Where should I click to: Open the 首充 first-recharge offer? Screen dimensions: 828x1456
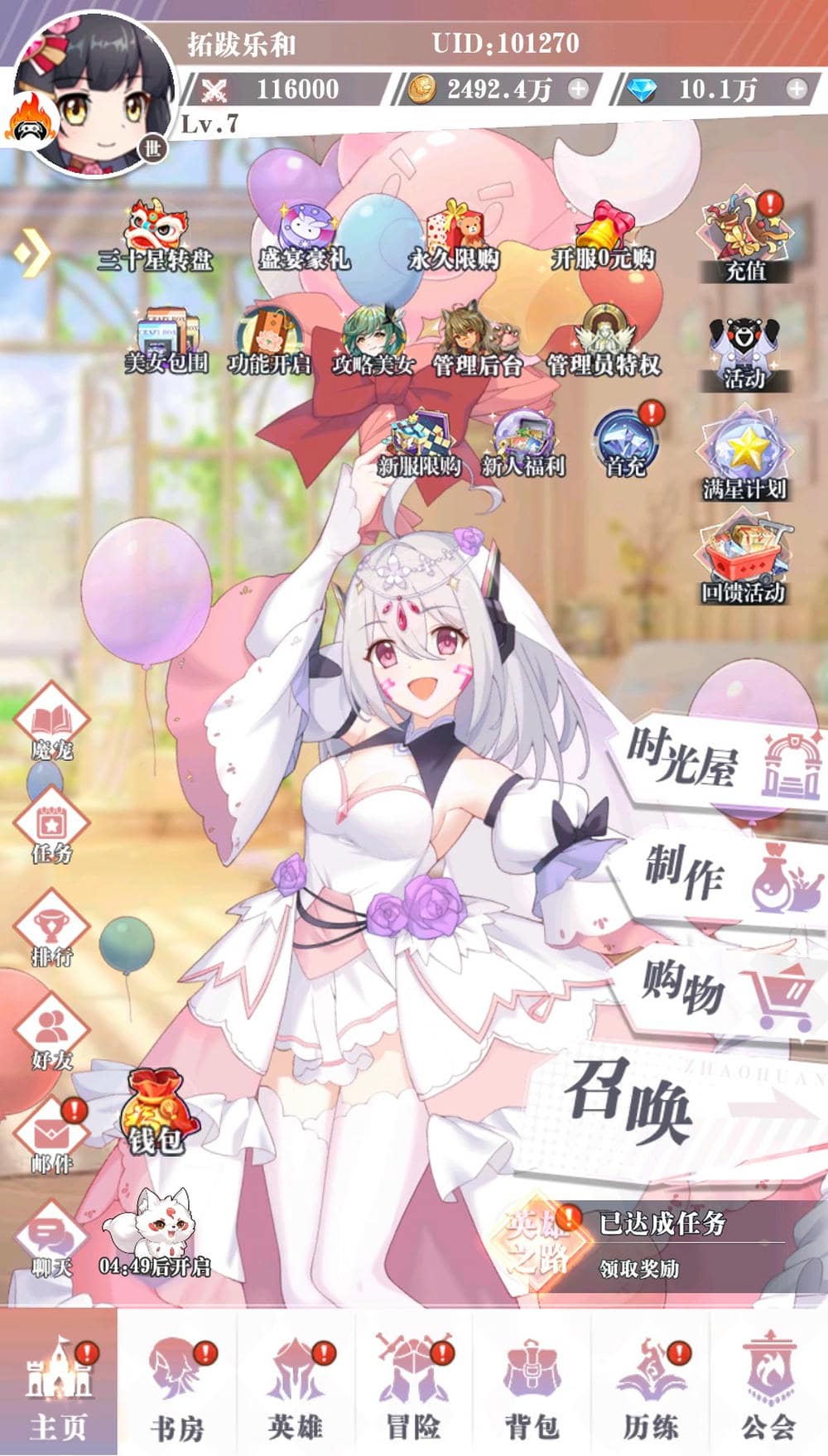click(626, 441)
